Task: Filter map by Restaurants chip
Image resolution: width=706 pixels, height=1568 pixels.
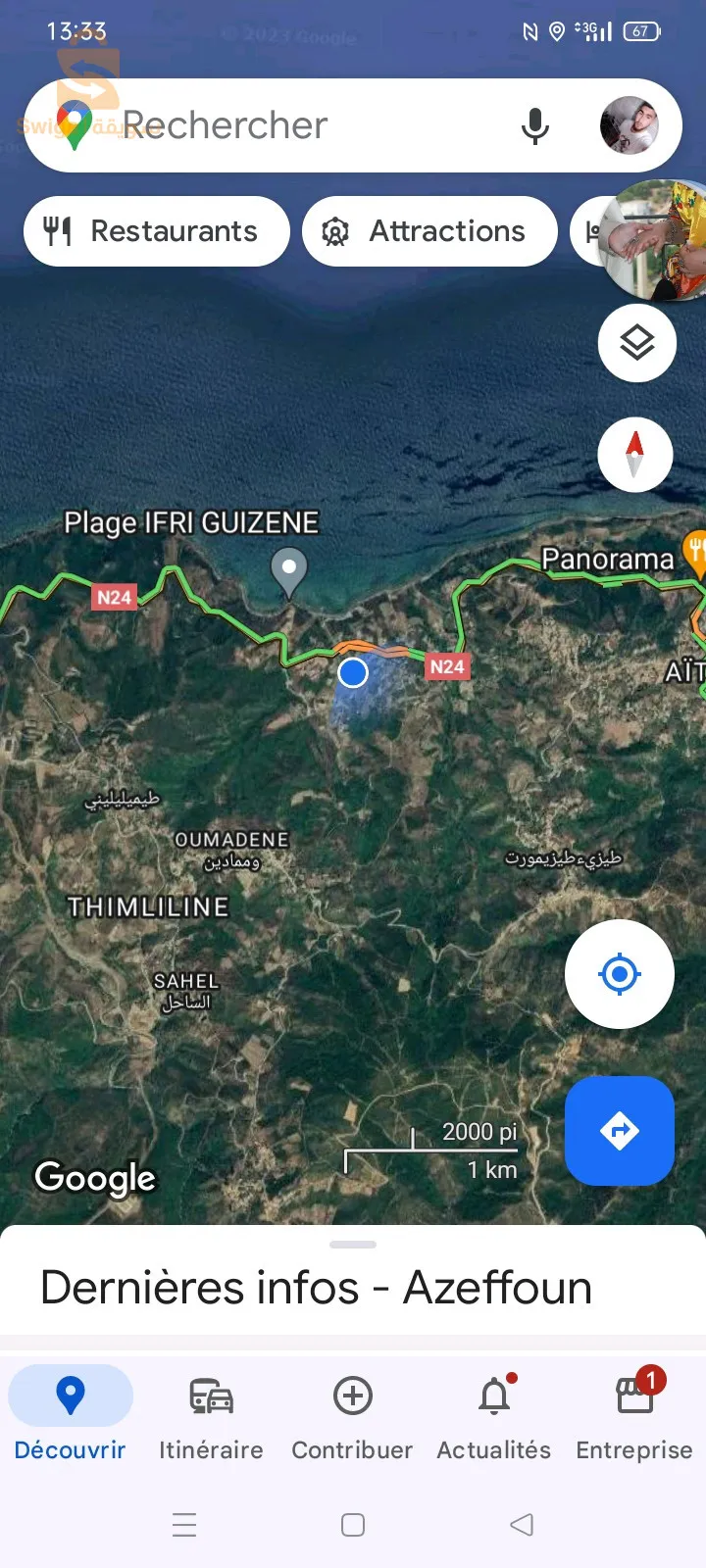Action: tap(157, 231)
